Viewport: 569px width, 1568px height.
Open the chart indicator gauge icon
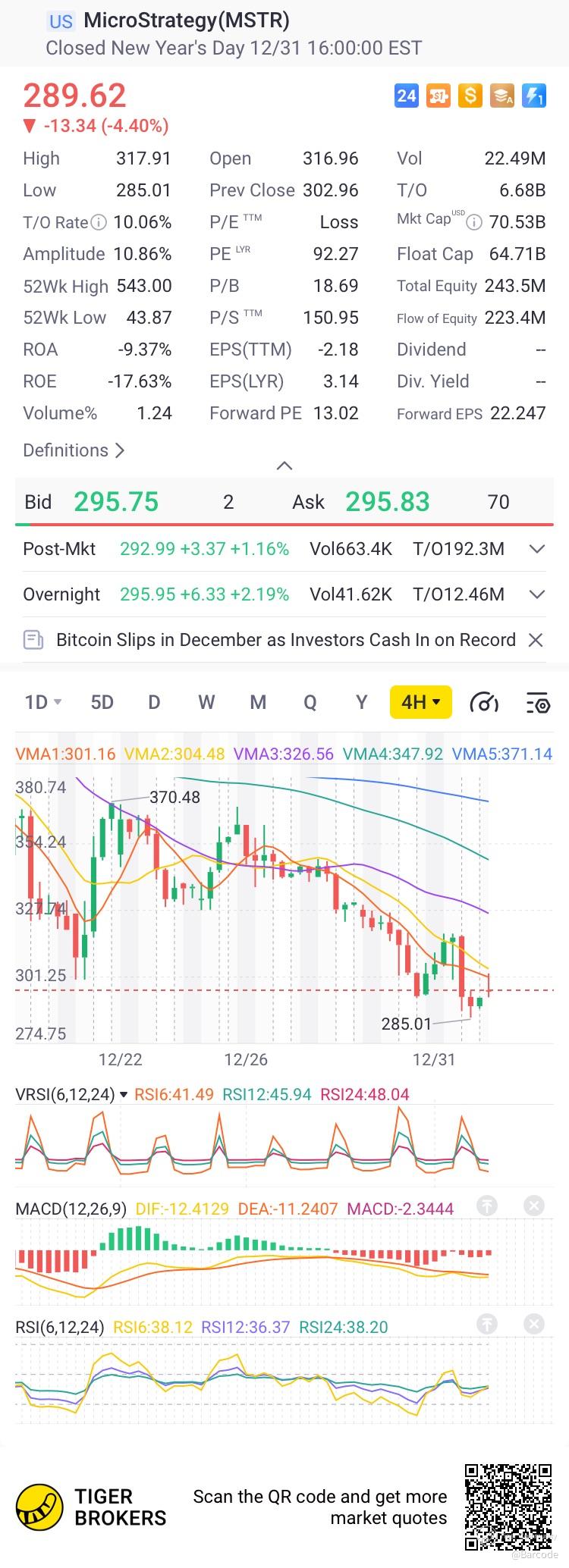(484, 703)
